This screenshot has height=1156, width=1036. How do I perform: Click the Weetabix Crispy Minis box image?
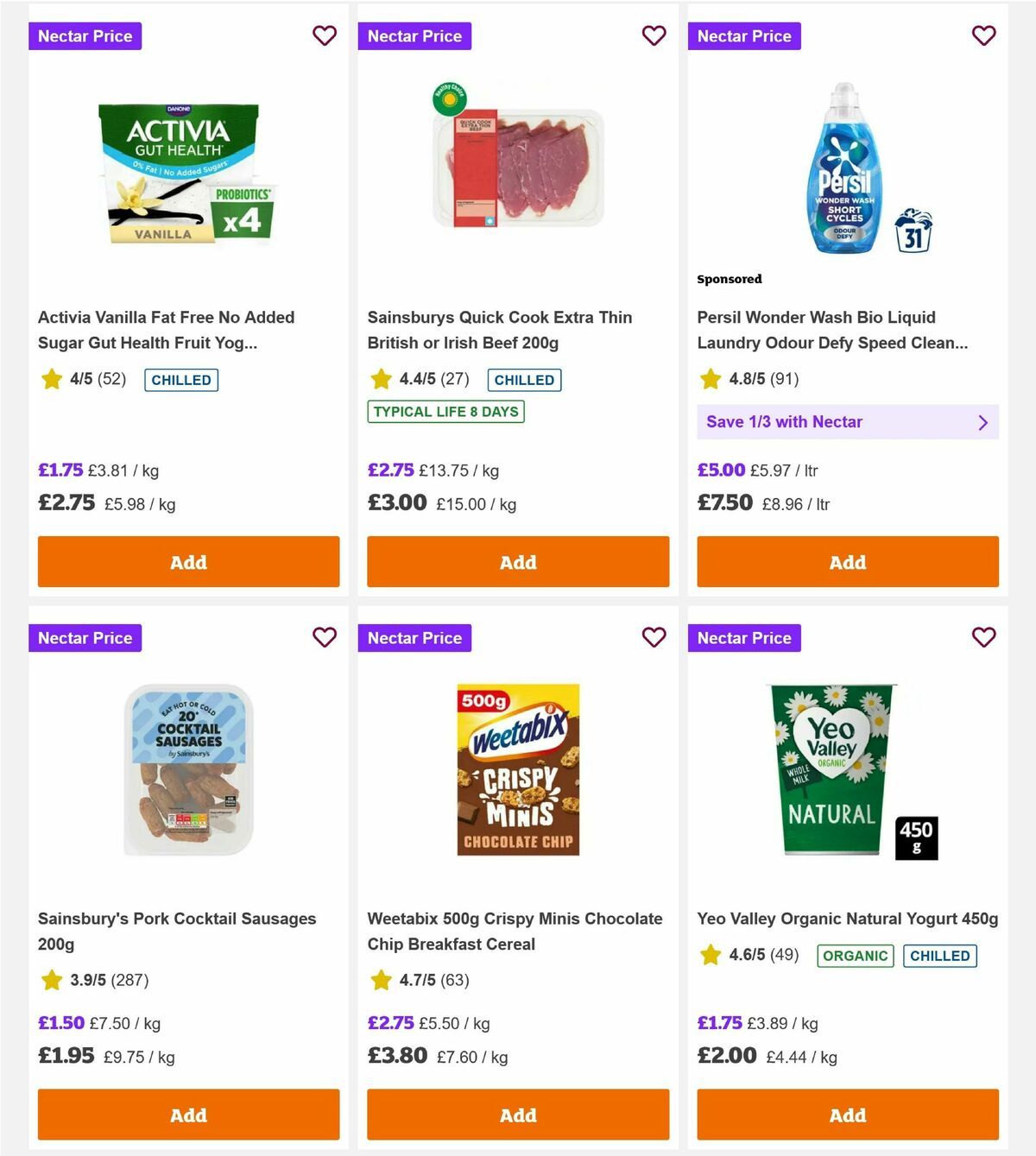coord(517,767)
